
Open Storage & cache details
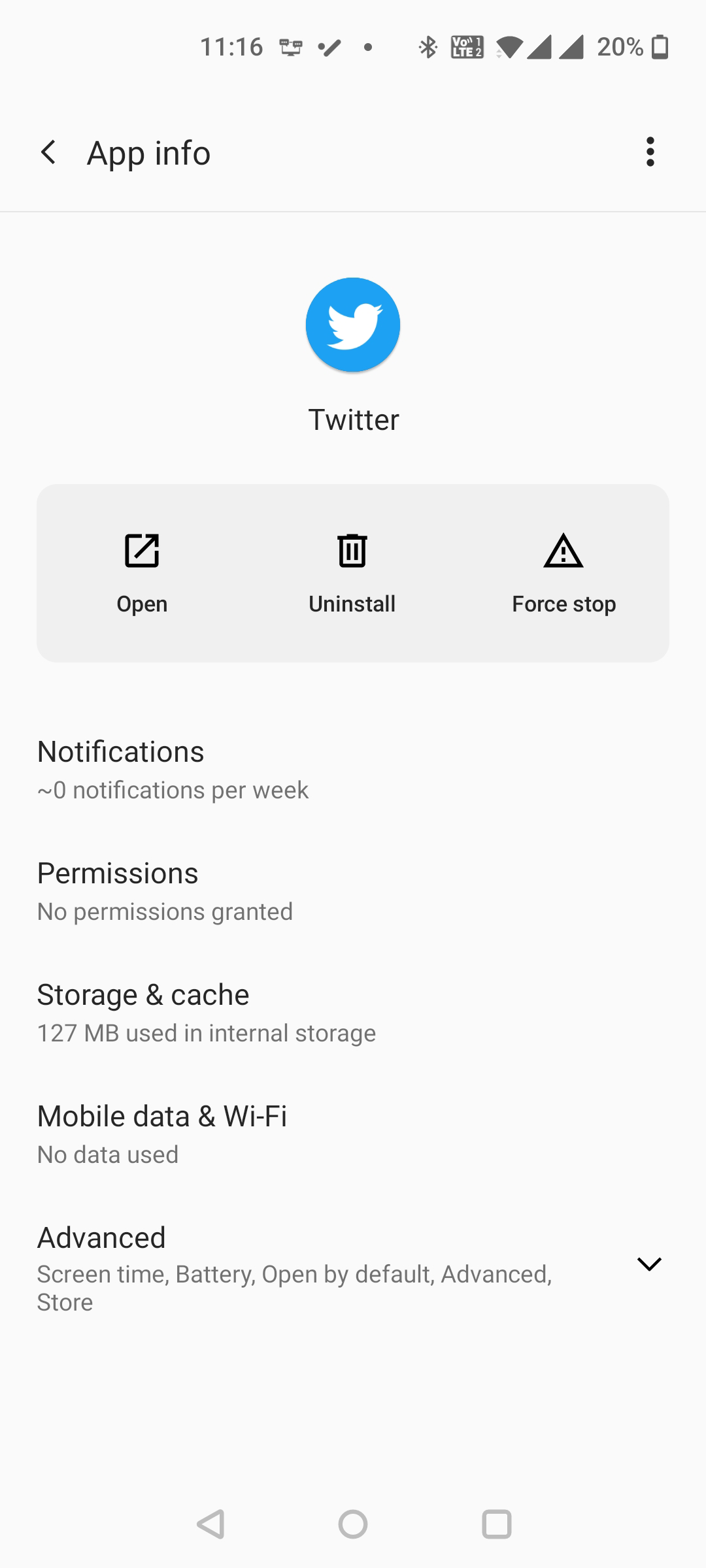[206, 1013]
